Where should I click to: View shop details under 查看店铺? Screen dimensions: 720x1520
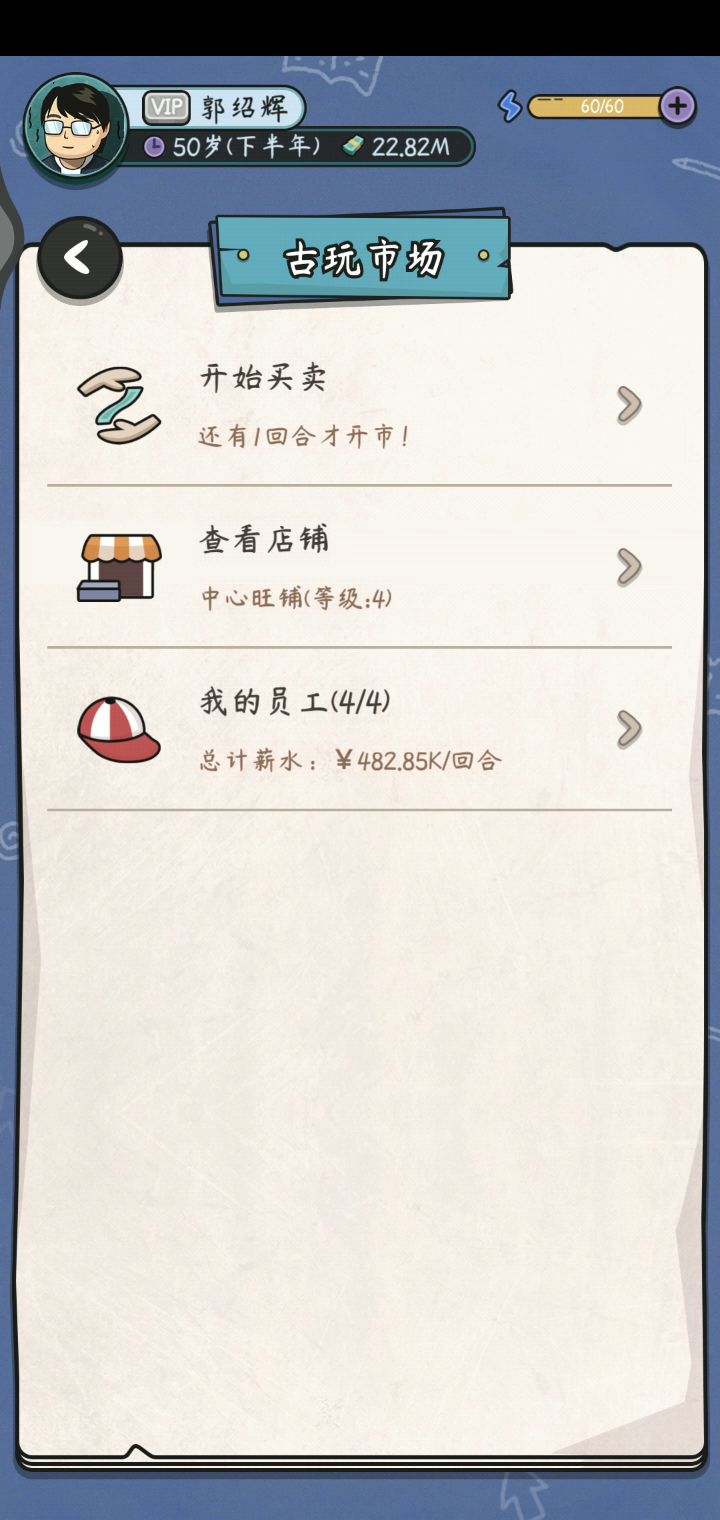click(x=360, y=567)
